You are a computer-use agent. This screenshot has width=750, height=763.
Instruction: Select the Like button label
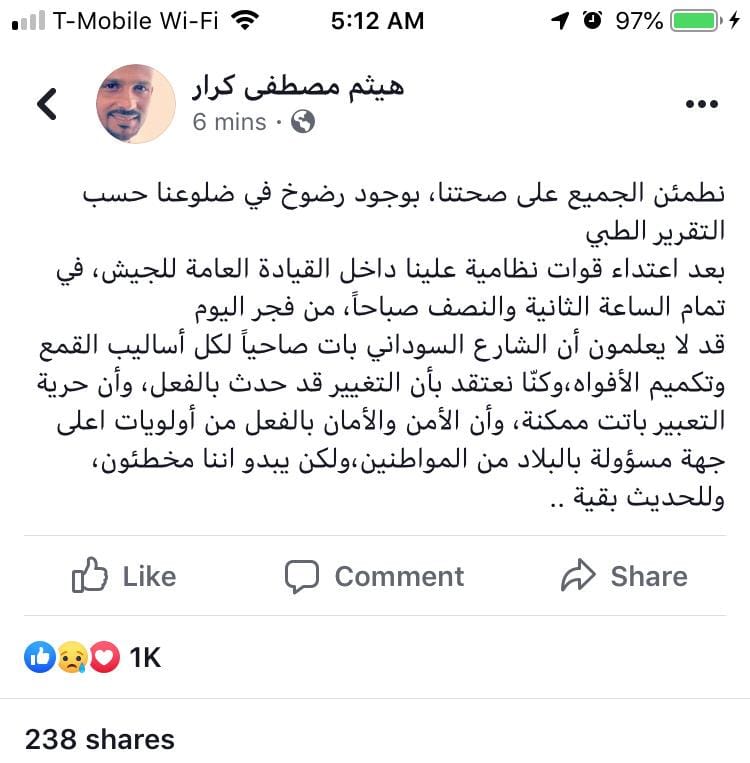pos(148,576)
